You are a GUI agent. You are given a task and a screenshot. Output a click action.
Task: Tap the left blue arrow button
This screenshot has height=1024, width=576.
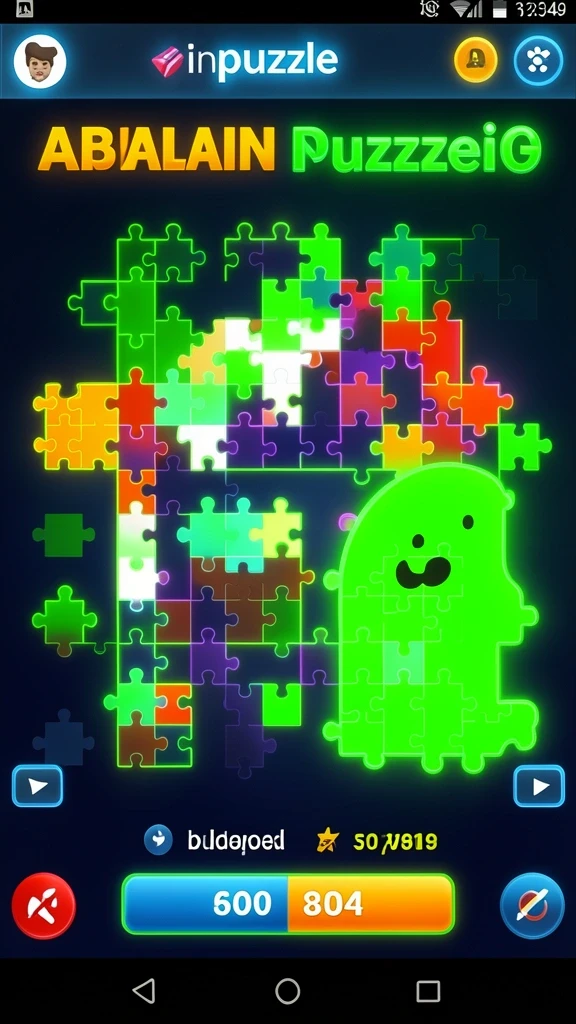[37, 786]
